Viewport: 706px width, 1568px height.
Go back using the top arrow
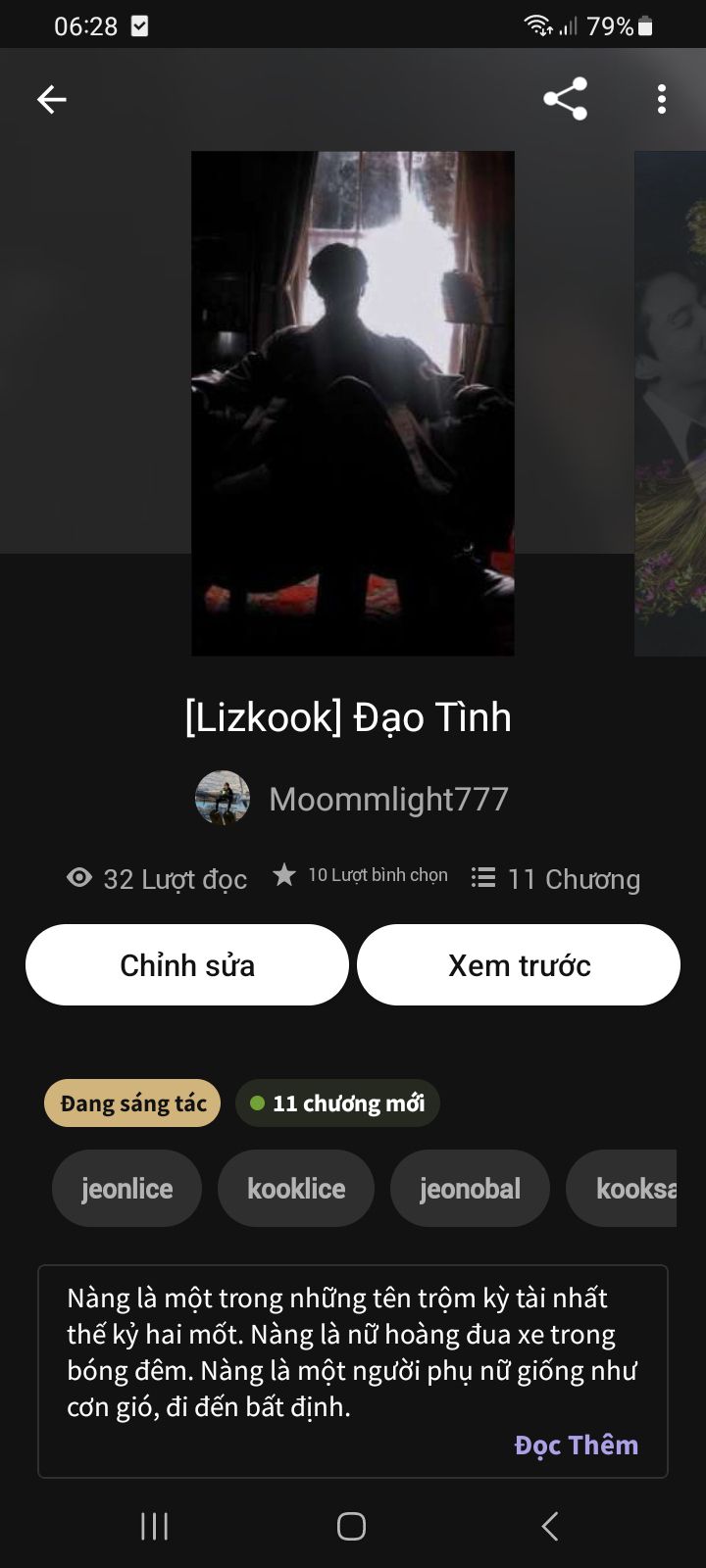[52, 99]
